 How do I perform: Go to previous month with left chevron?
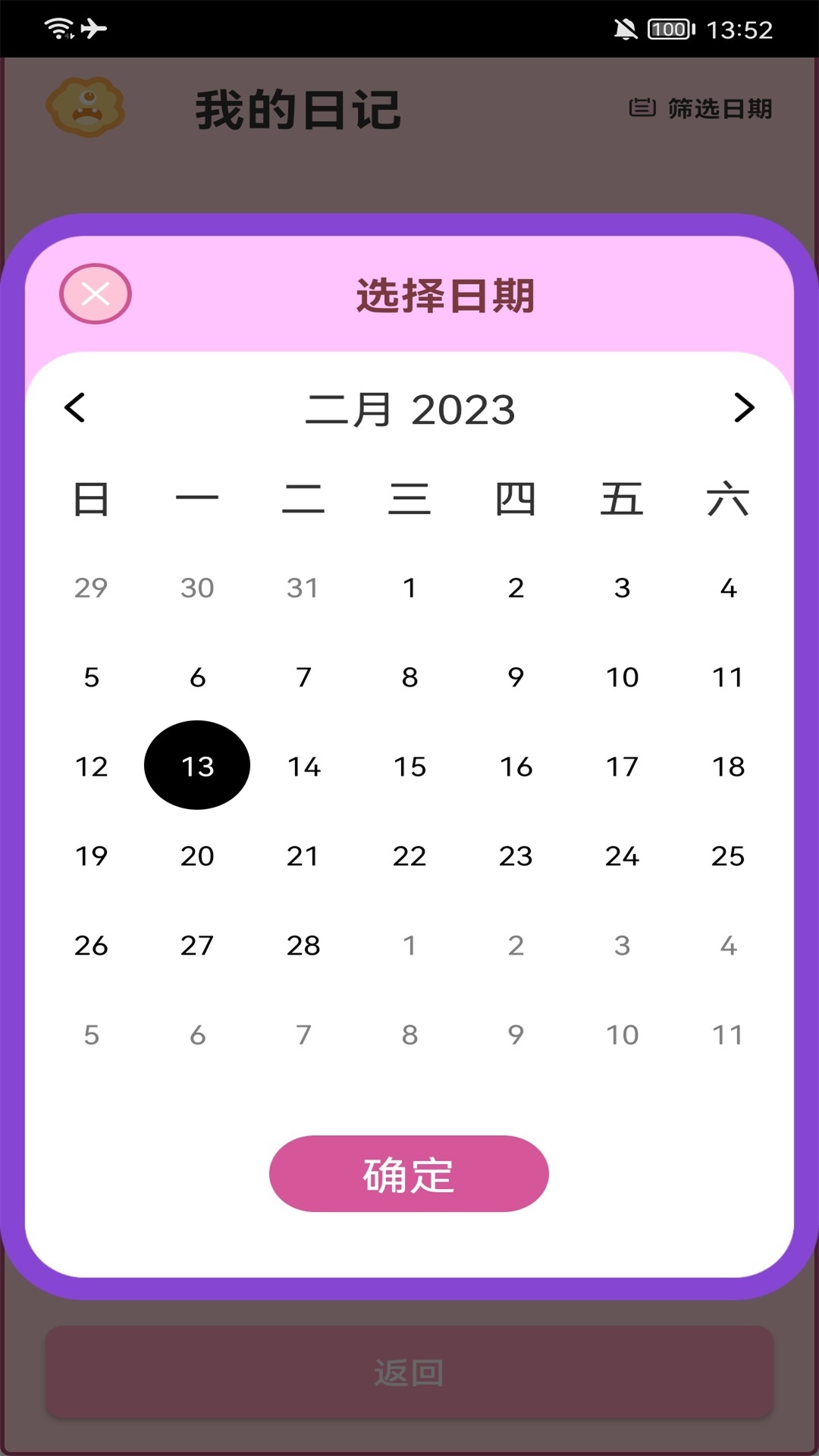[x=75, y=408]
